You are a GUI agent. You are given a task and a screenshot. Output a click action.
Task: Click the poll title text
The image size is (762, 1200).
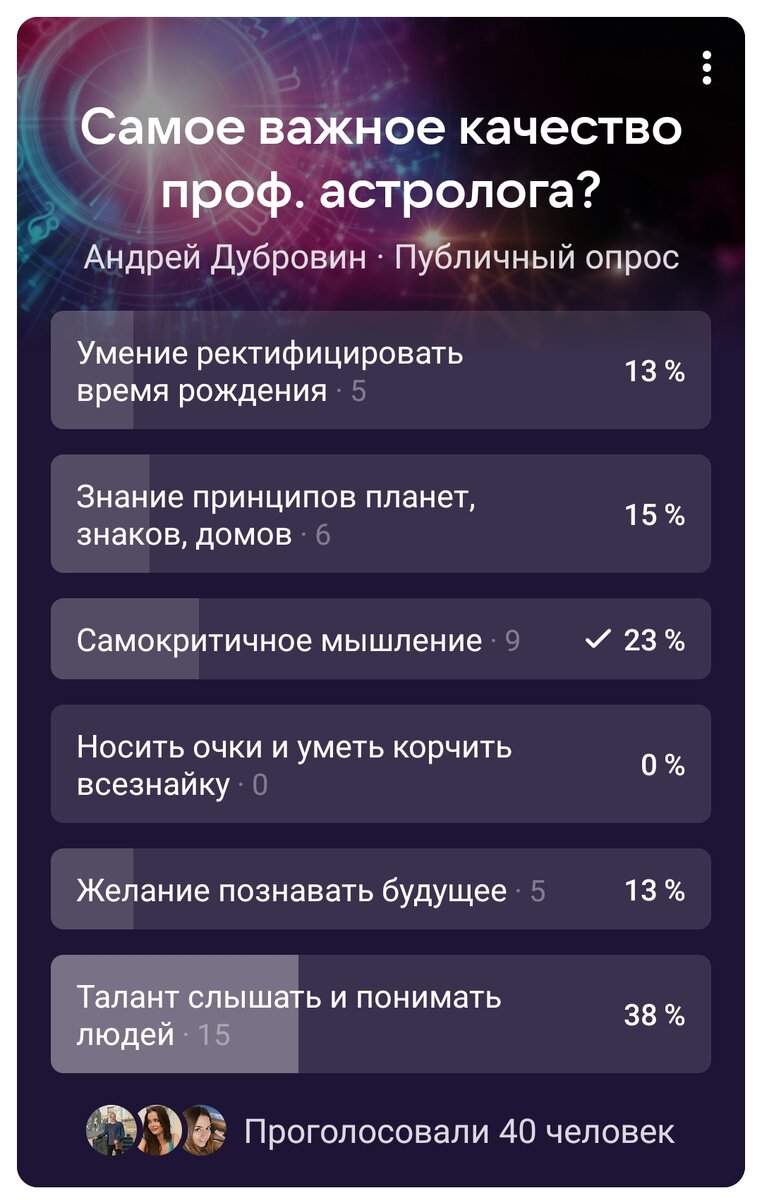pos(381,157)
